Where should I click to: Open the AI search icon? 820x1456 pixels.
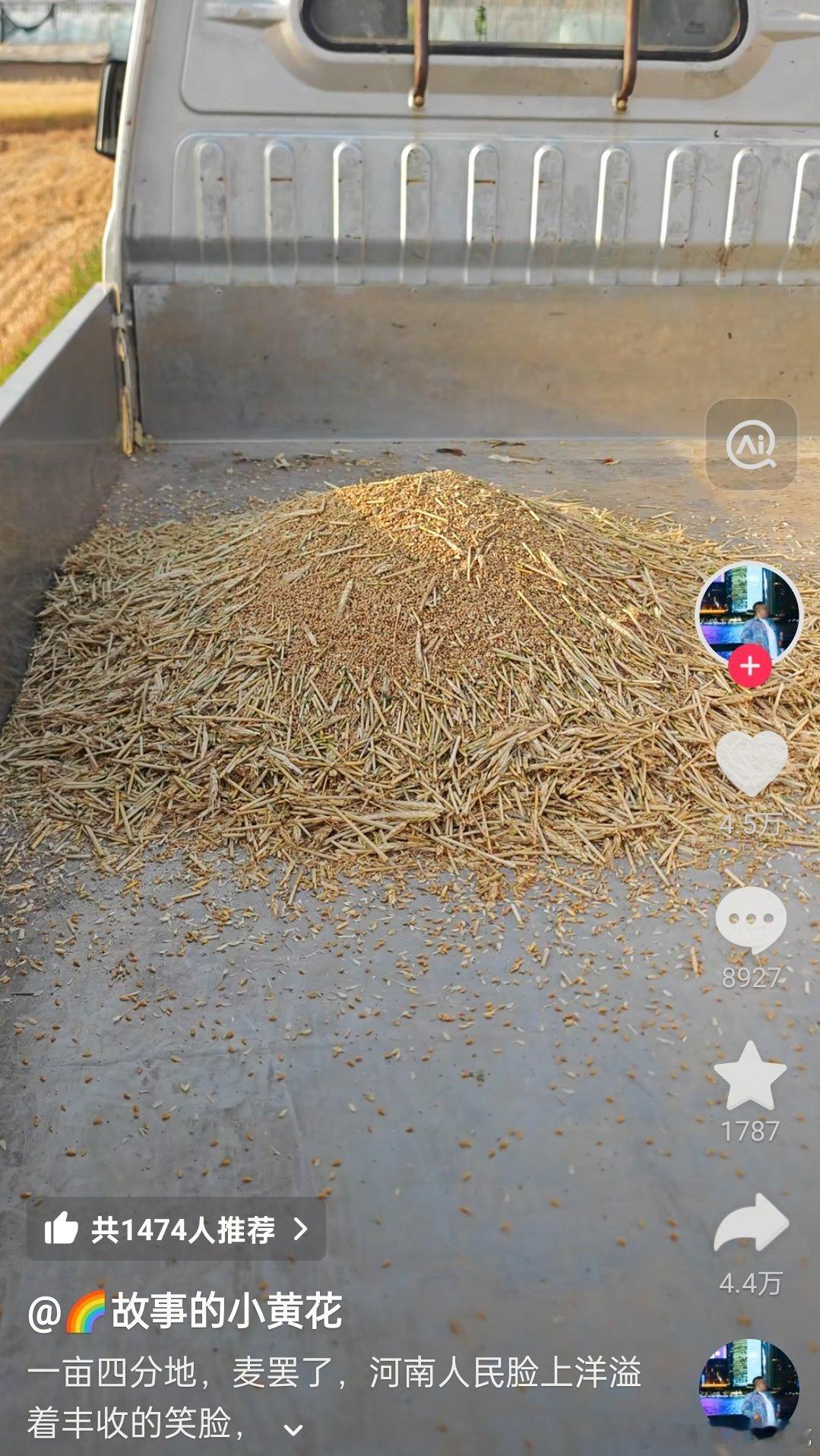coord(751,445)
